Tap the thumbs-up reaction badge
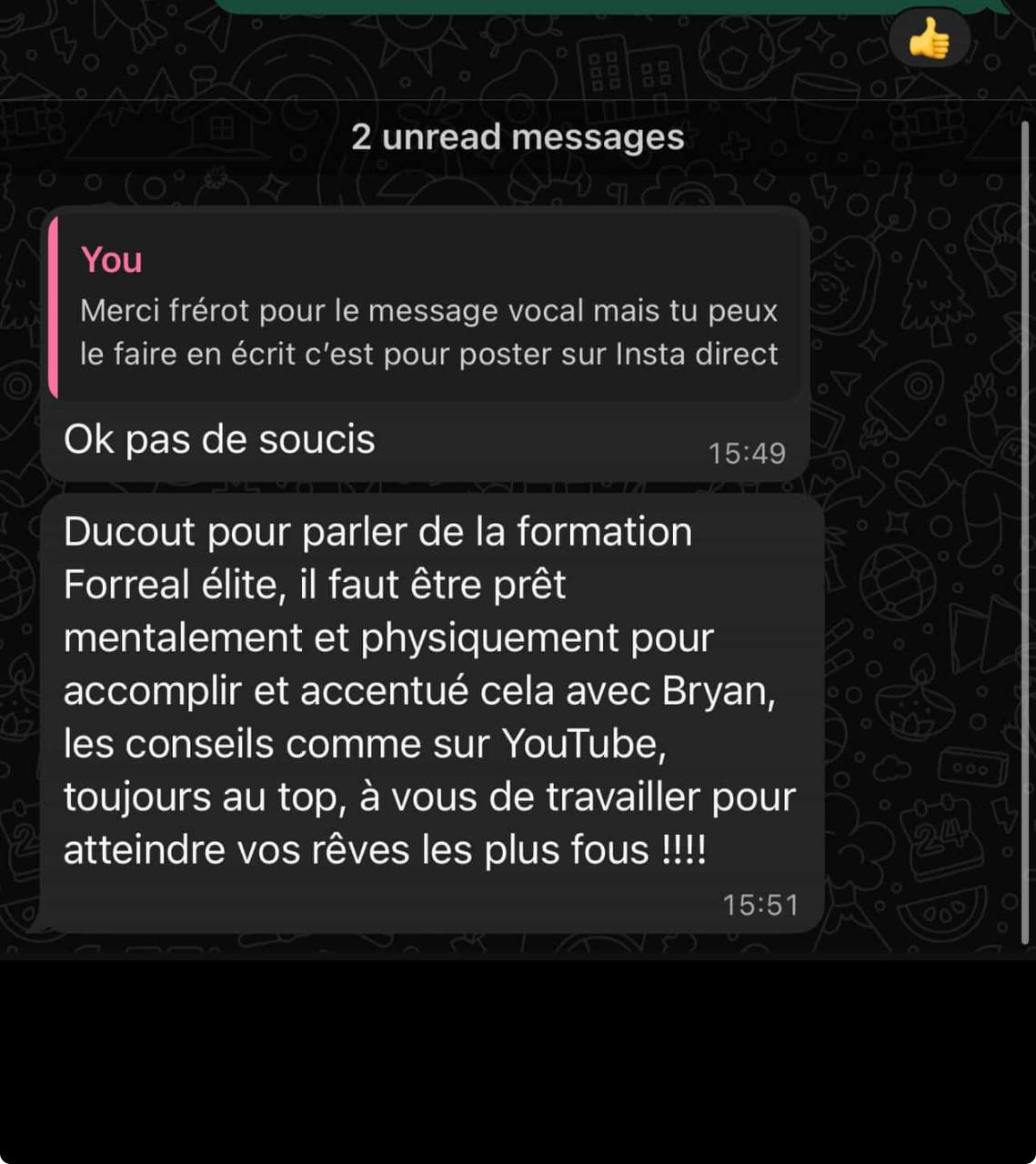 [929, 39]
